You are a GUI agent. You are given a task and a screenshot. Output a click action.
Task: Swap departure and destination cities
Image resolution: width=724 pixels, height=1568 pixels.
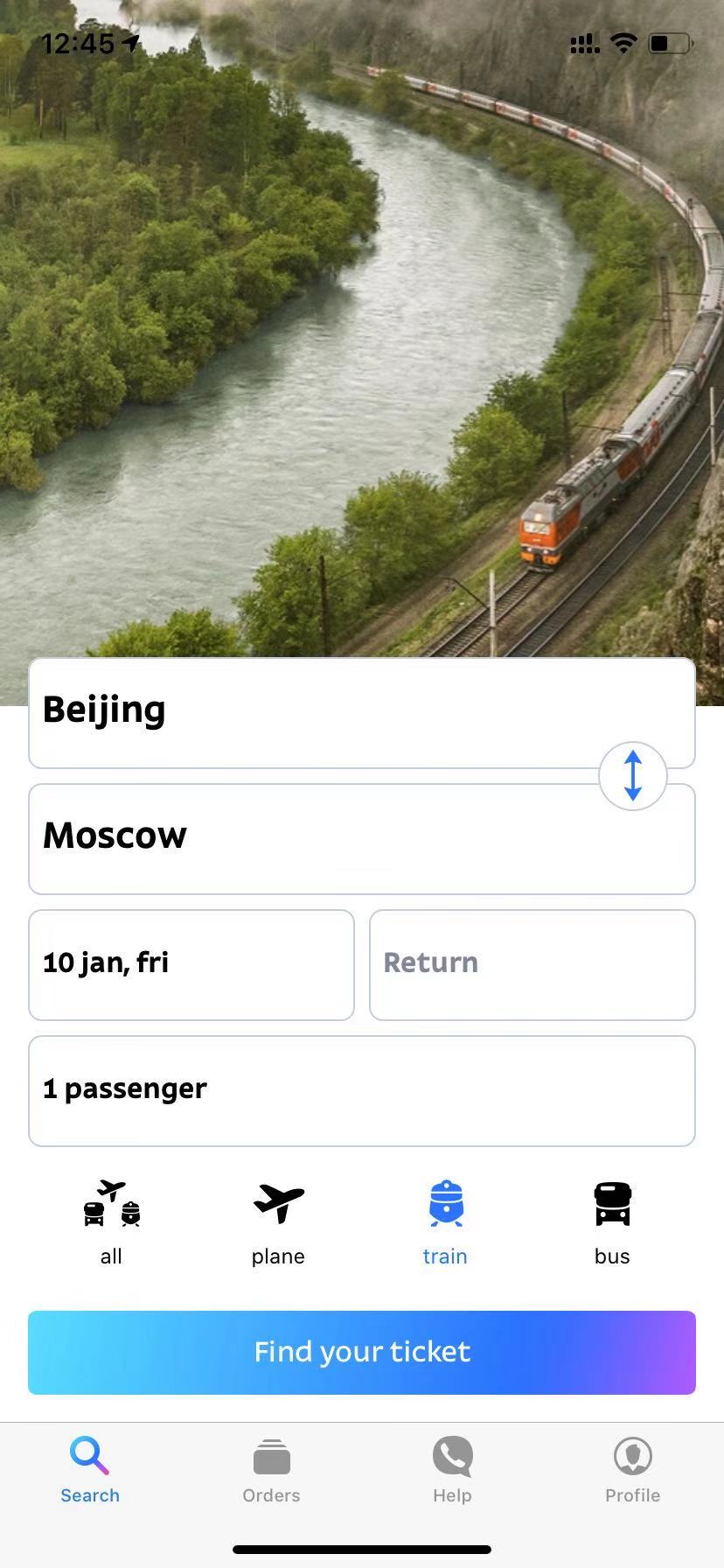[632, 776]
